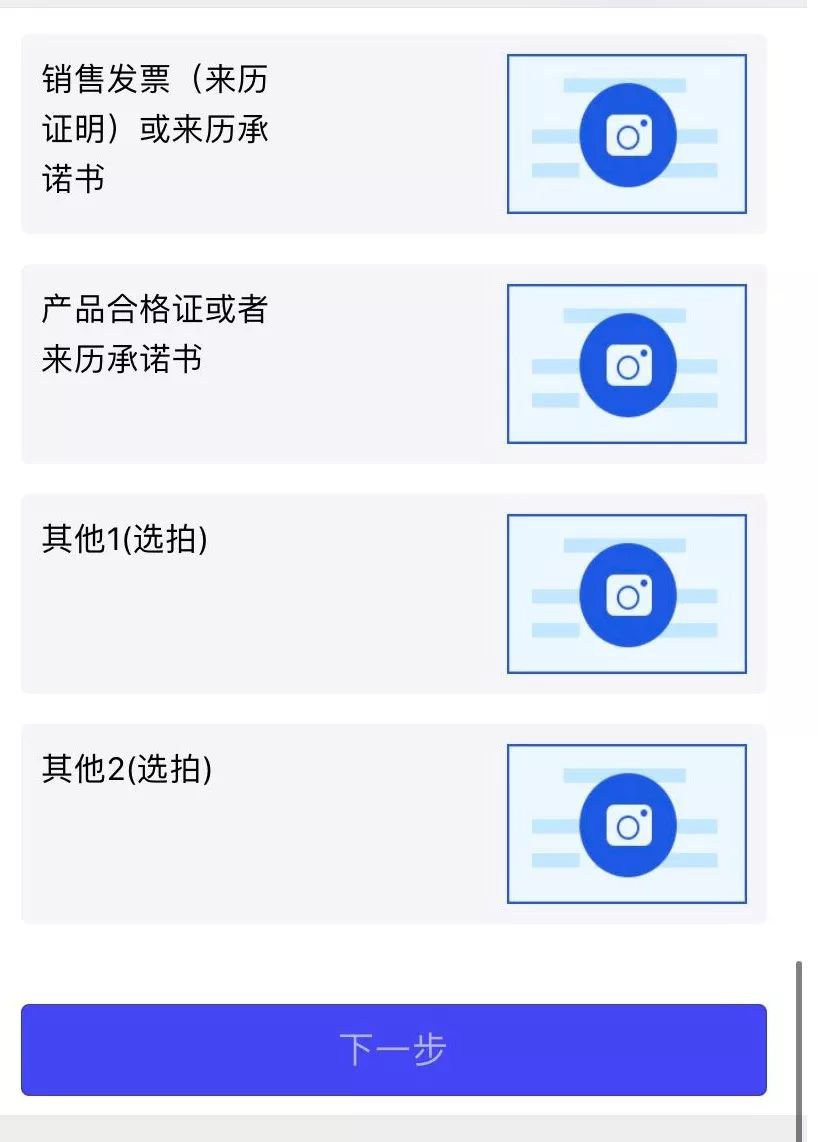Tap camera tile for 产品合格证或者来历承诺书

pyautogui.click(x=627, y=364)
